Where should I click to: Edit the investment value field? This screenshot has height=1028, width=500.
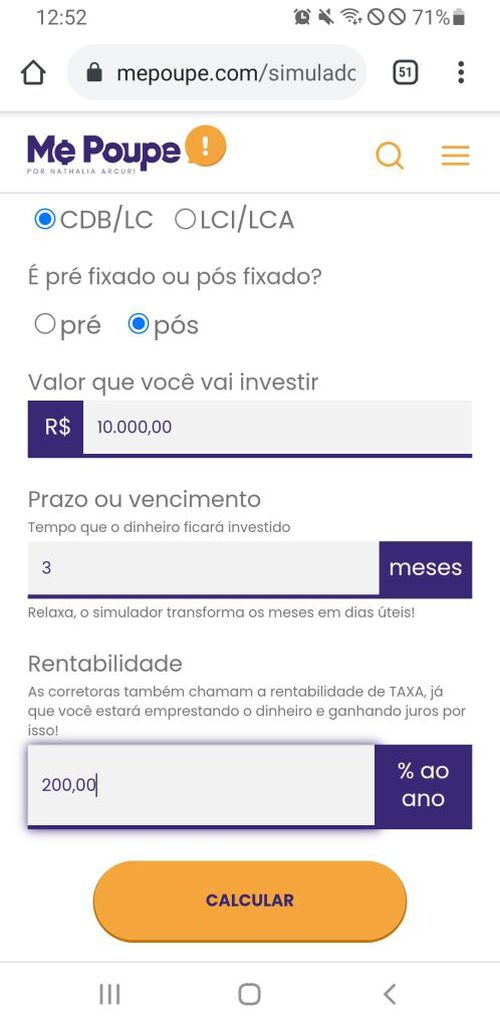[277, 427]
